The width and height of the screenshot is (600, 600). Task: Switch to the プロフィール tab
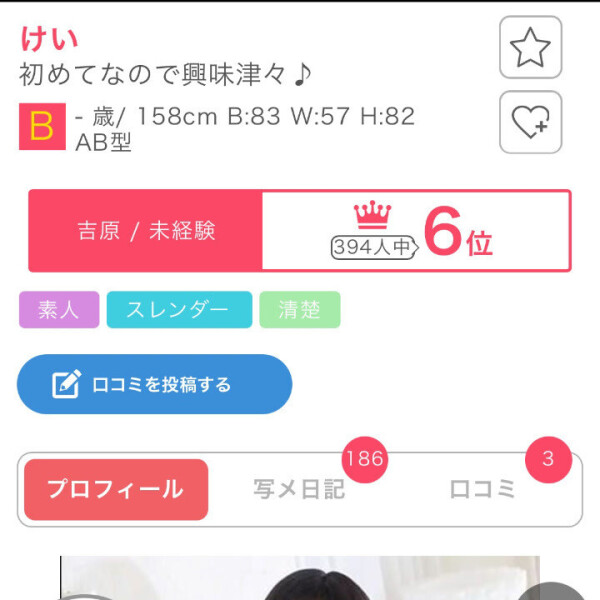116,490
